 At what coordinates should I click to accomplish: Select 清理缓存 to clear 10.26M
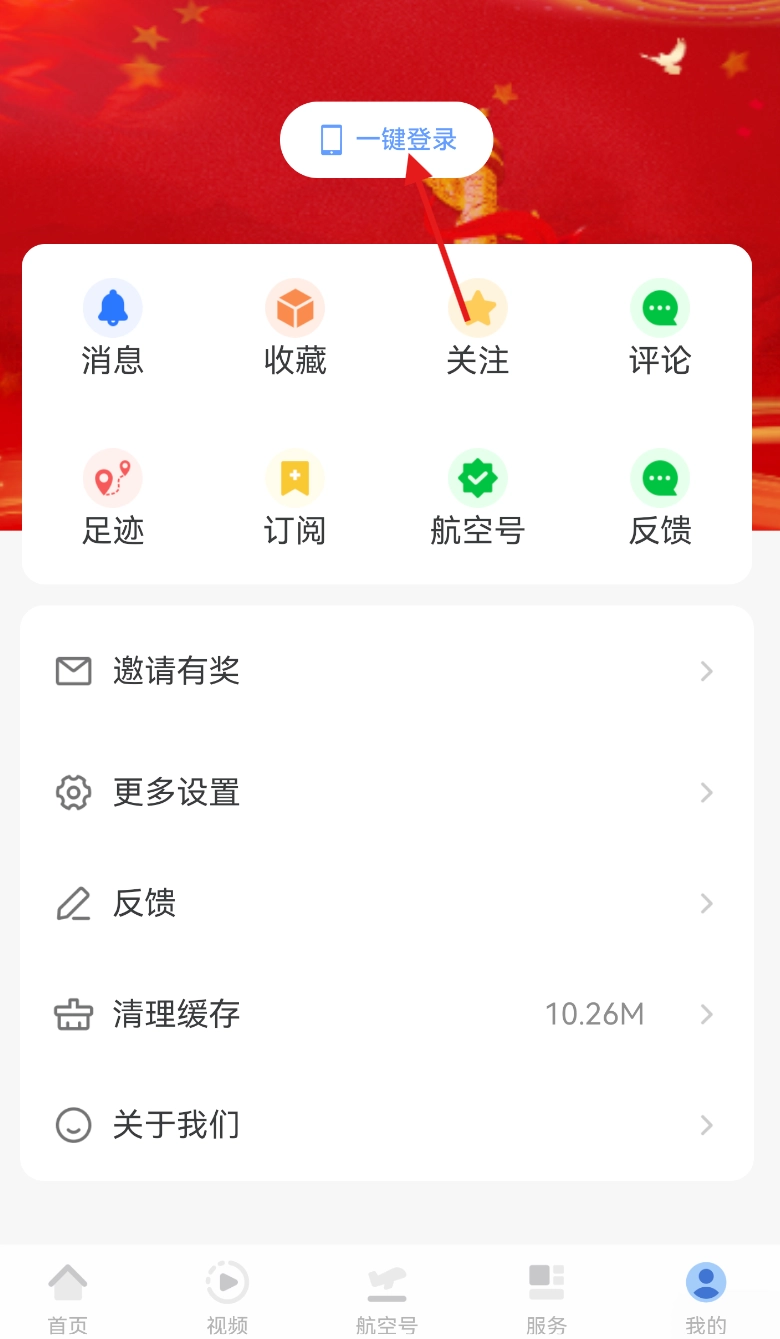[386, 1015]
